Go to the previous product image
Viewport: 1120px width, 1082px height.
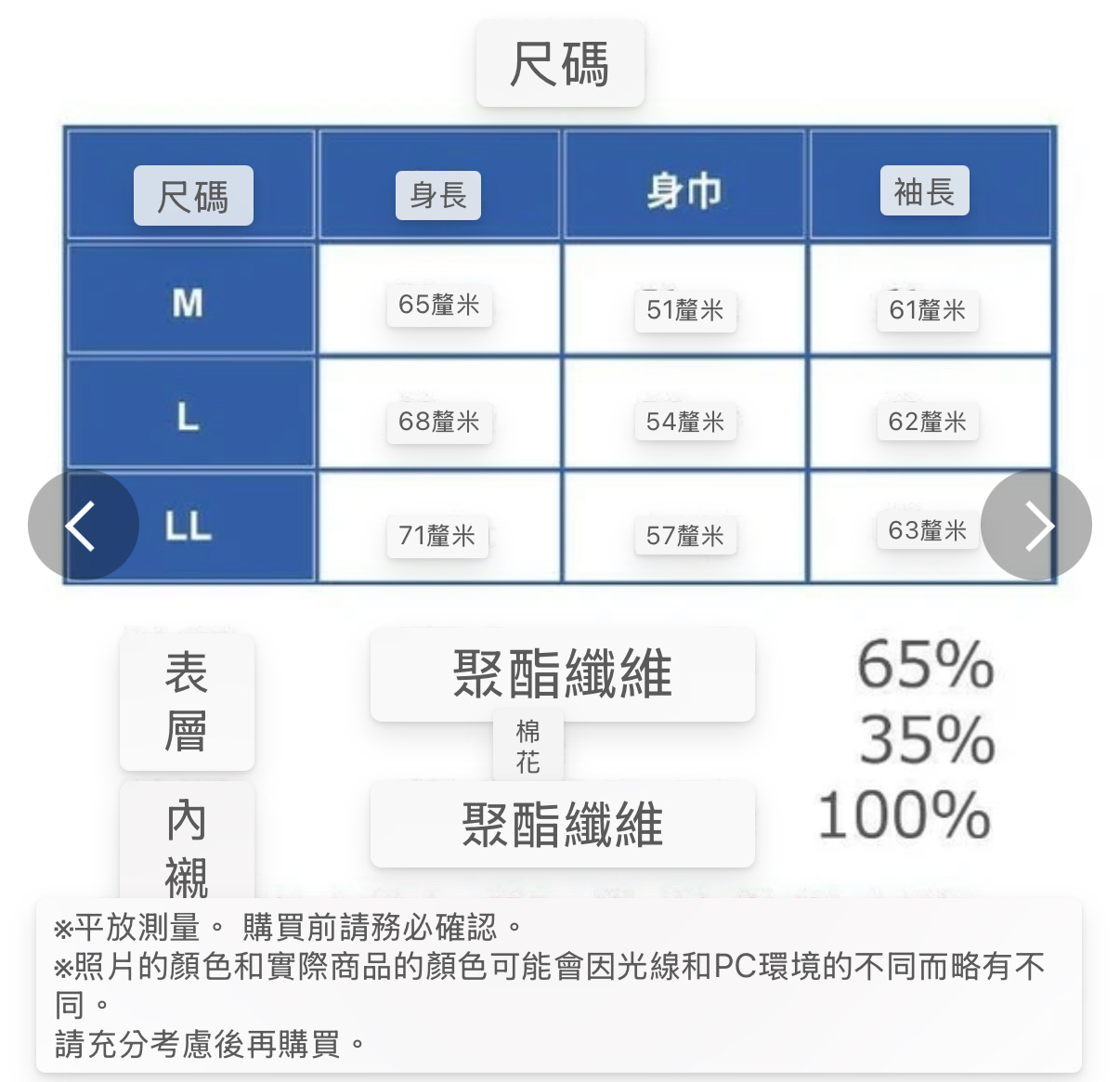(x=84, y=526)
